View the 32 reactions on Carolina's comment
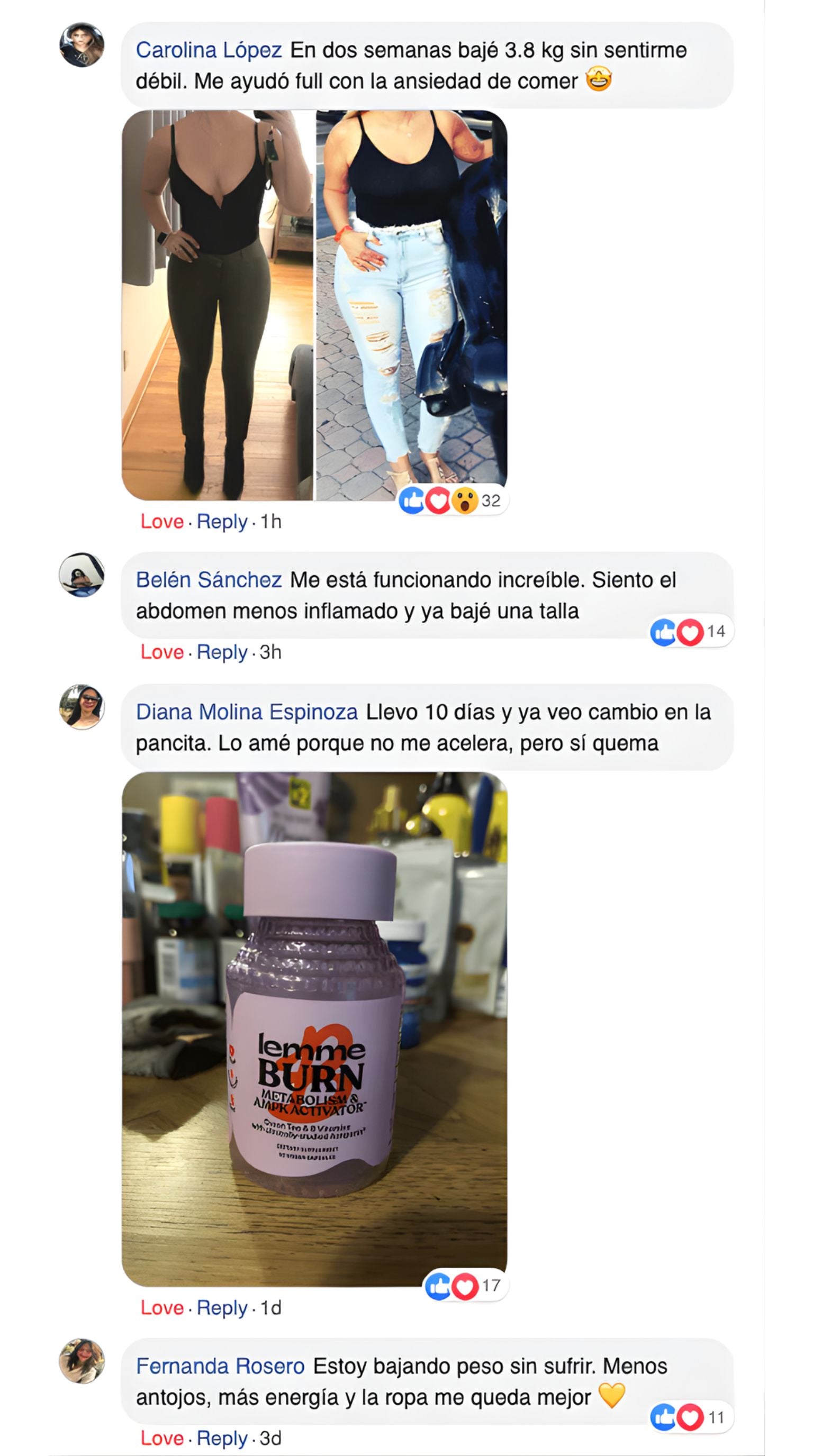 pyautogui.click(x=453, y=500)
